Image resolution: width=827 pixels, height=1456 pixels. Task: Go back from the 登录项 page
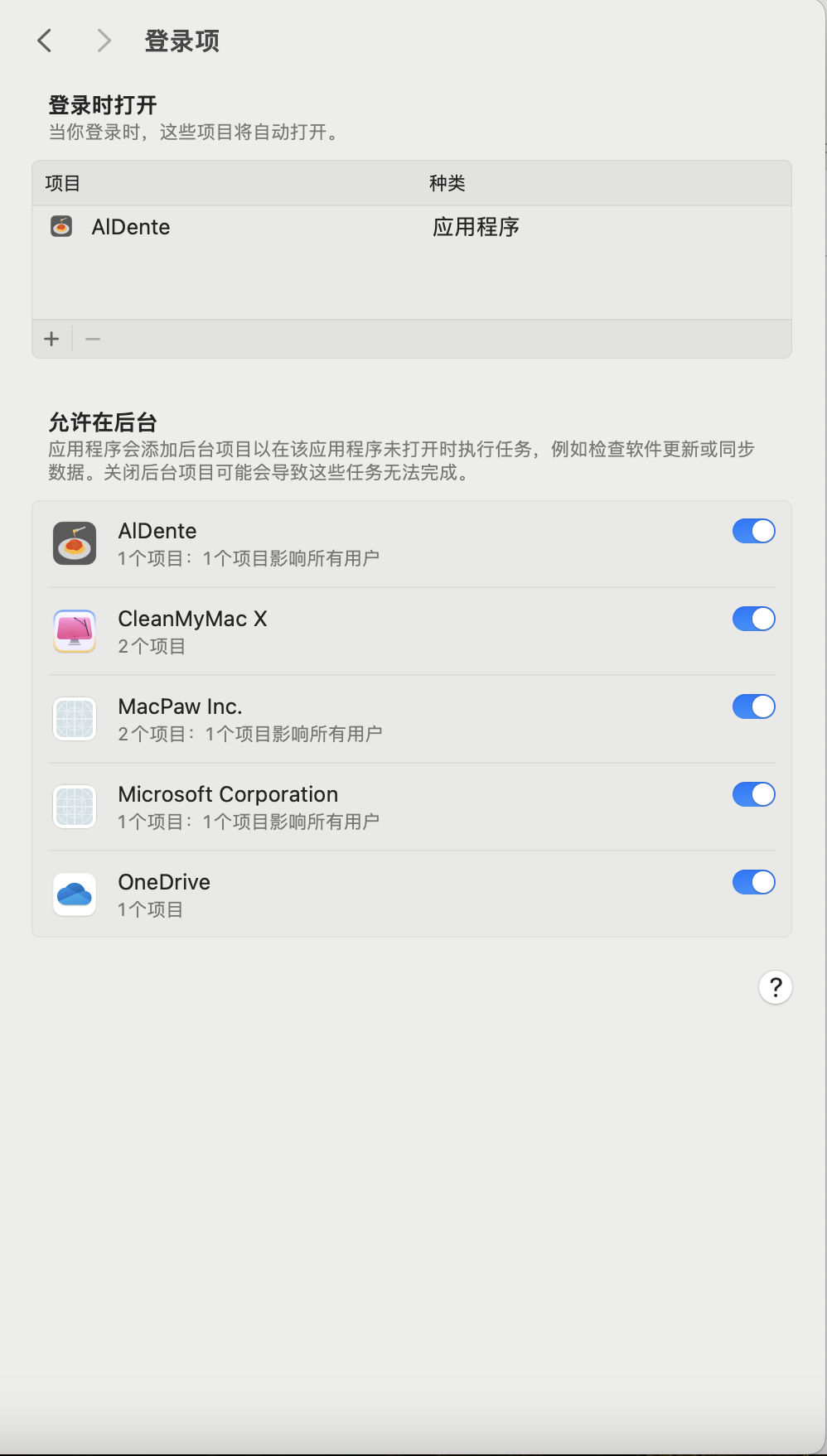[x=45, y=41]
